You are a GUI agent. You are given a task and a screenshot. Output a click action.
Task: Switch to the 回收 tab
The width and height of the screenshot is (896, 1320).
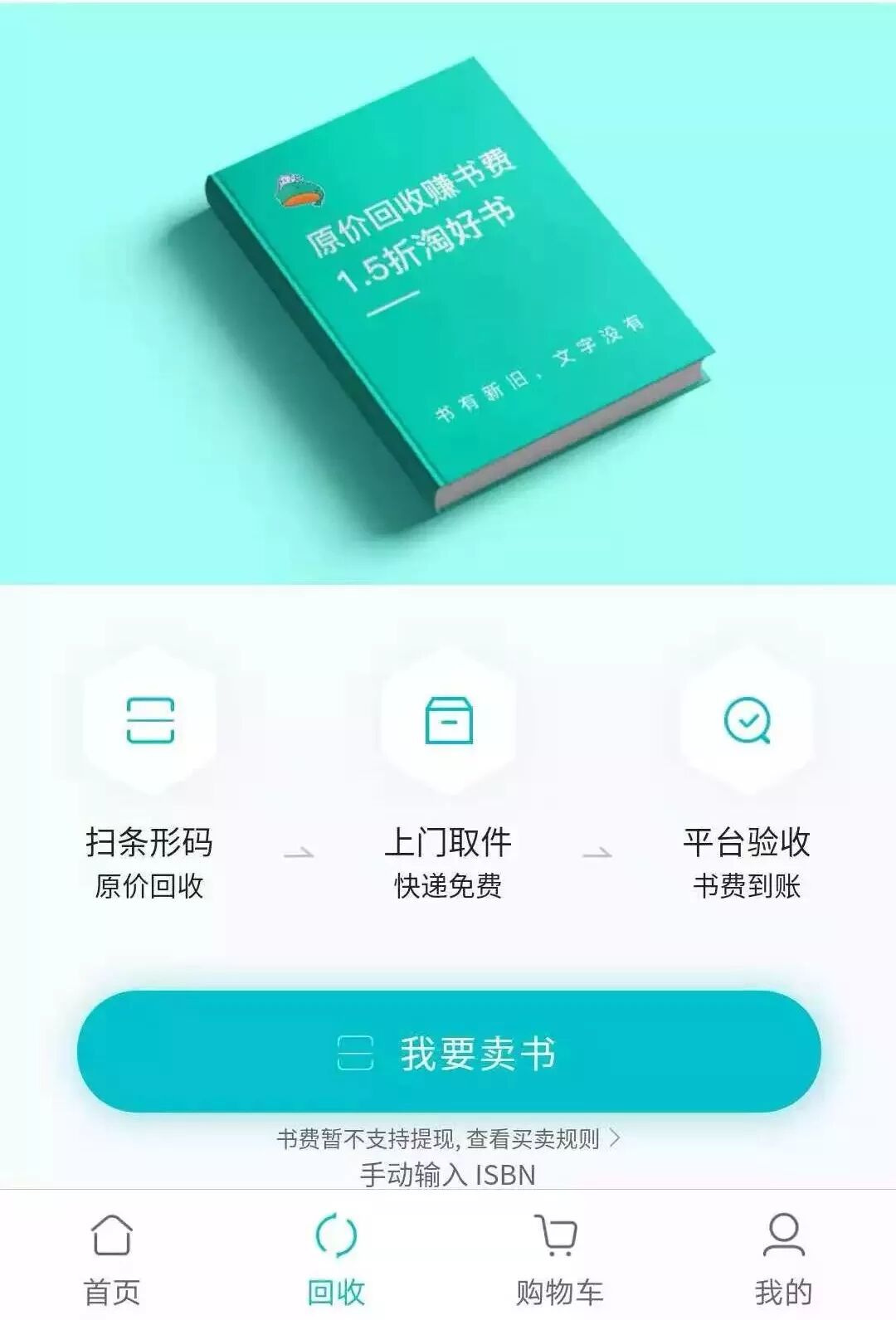coord(336,1258)
